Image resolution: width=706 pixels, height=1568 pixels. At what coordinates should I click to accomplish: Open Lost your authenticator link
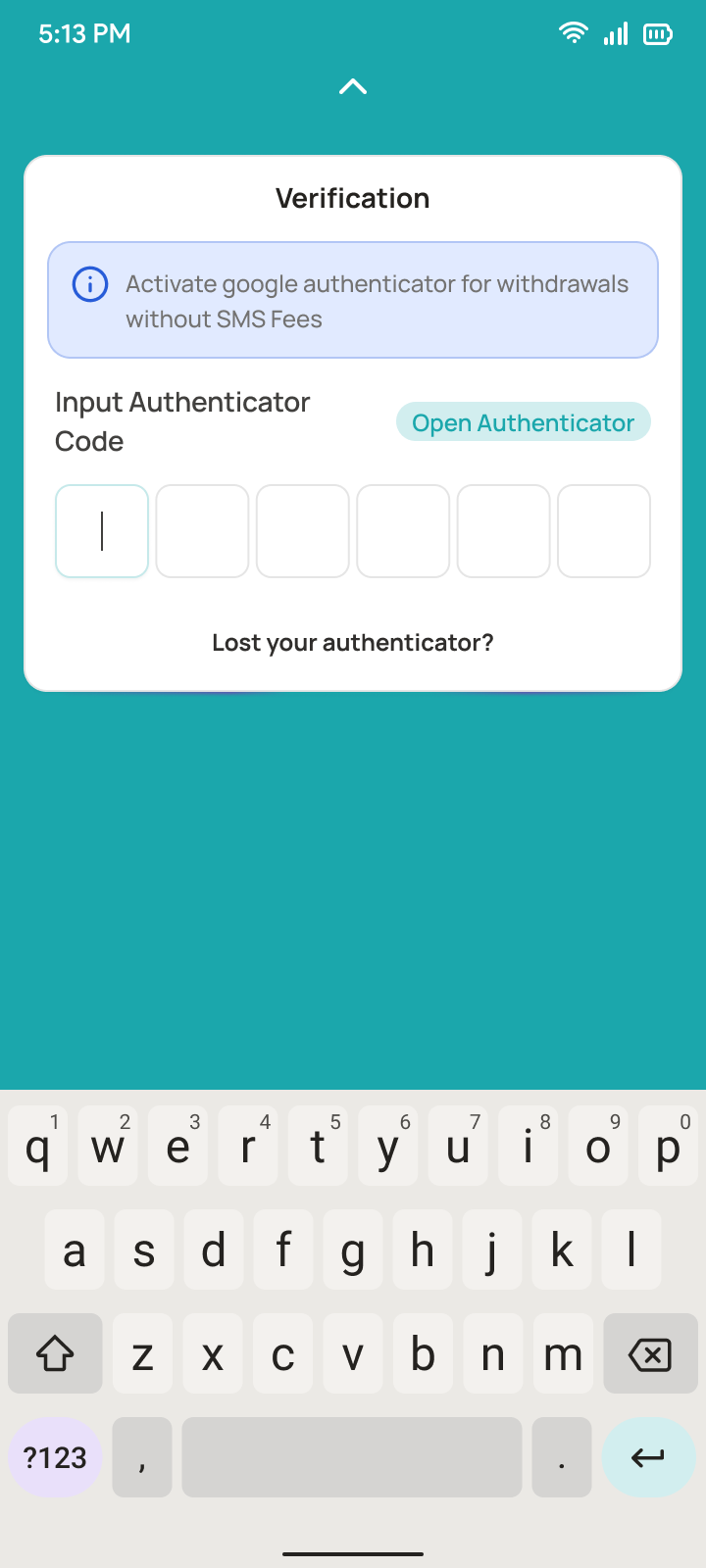pyautogui.click(x=353, y=643)
